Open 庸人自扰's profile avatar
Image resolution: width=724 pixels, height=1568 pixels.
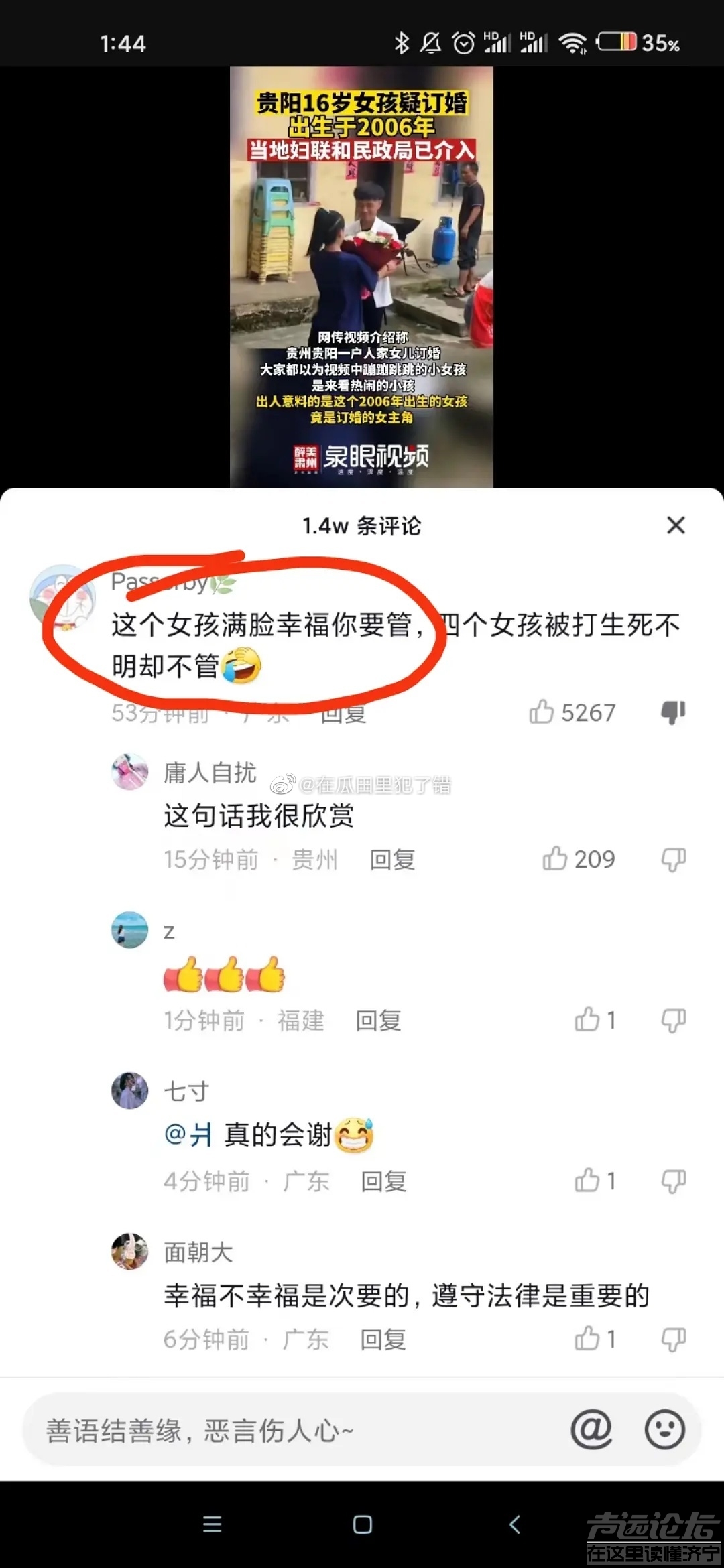tap(129, 772)
